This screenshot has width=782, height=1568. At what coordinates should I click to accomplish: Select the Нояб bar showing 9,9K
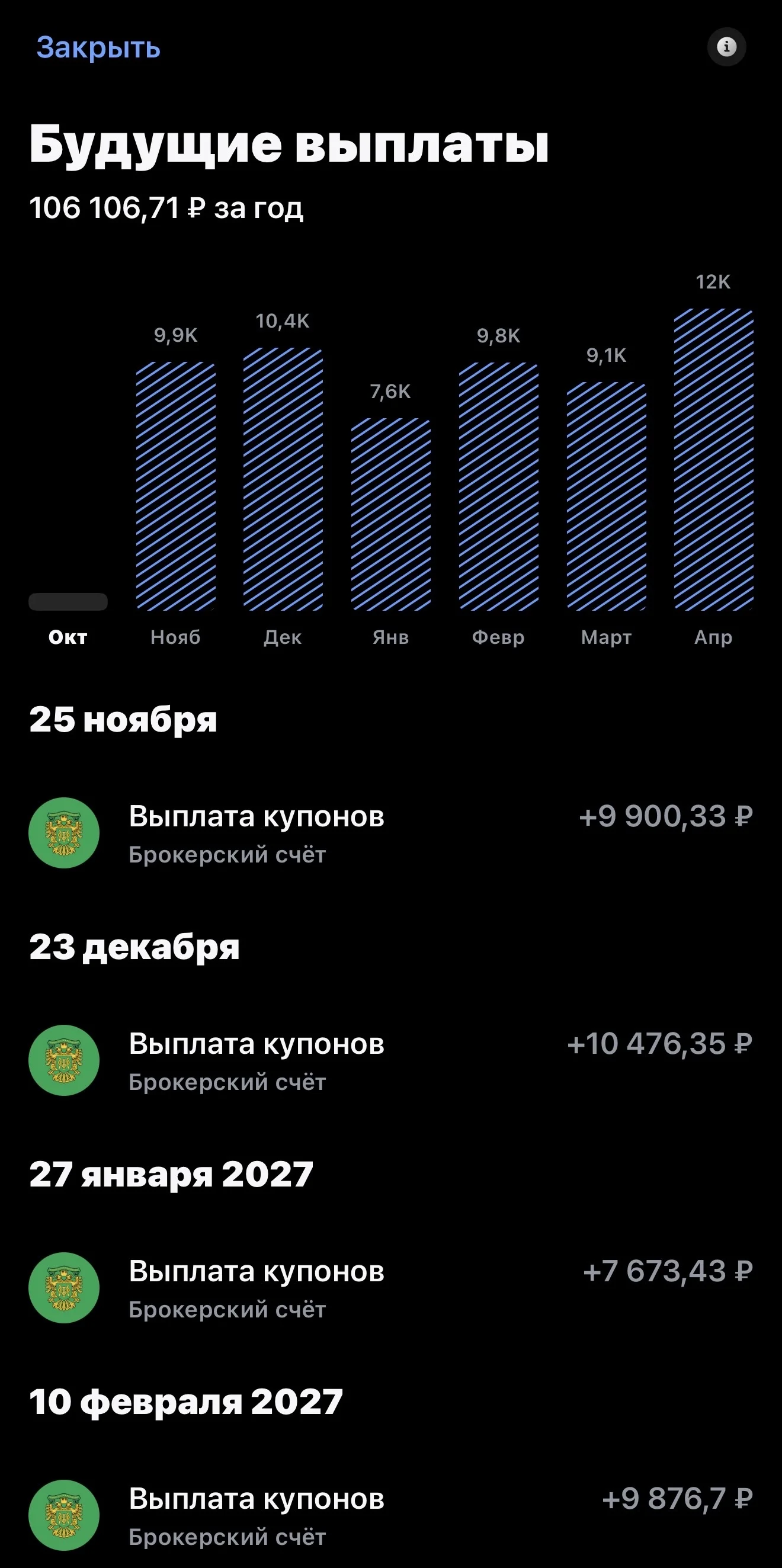(x=176, y=486)
